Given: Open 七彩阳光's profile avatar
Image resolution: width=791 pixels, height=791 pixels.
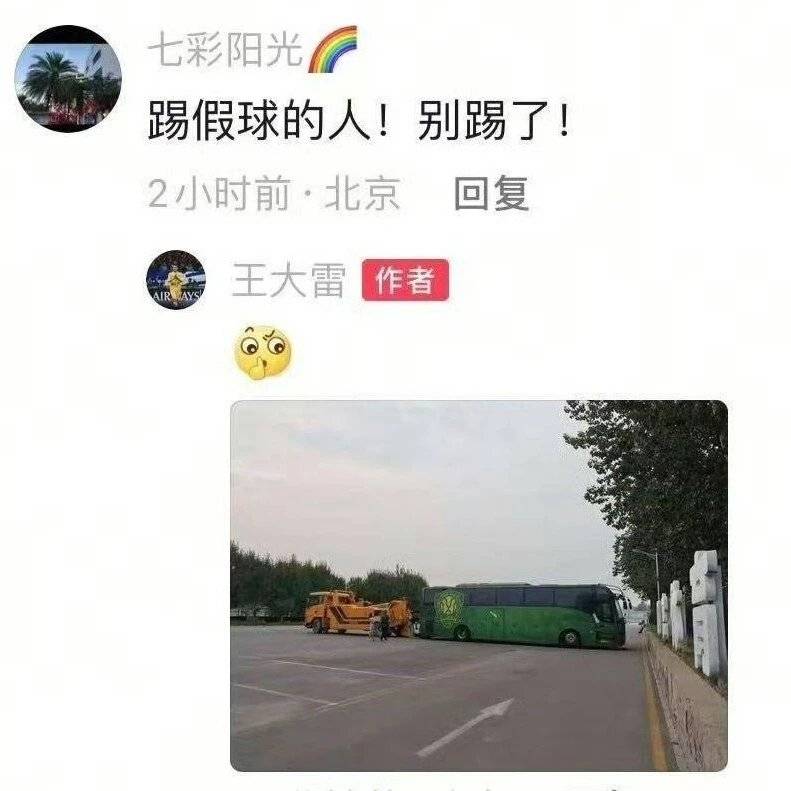Looking at the screenshot, I should [68, 78].
